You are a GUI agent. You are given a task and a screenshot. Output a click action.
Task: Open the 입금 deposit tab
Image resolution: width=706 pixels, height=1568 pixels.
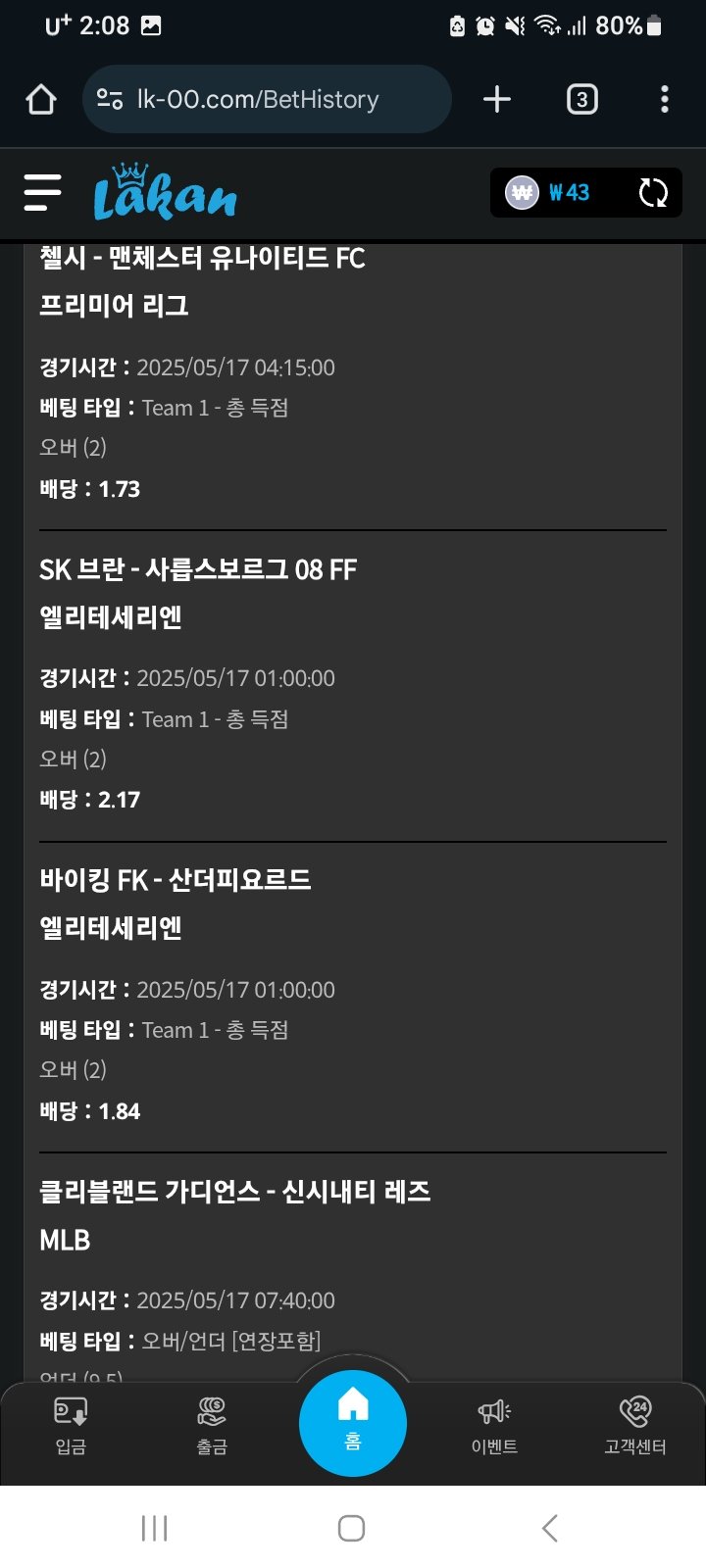pos(71,1425)
